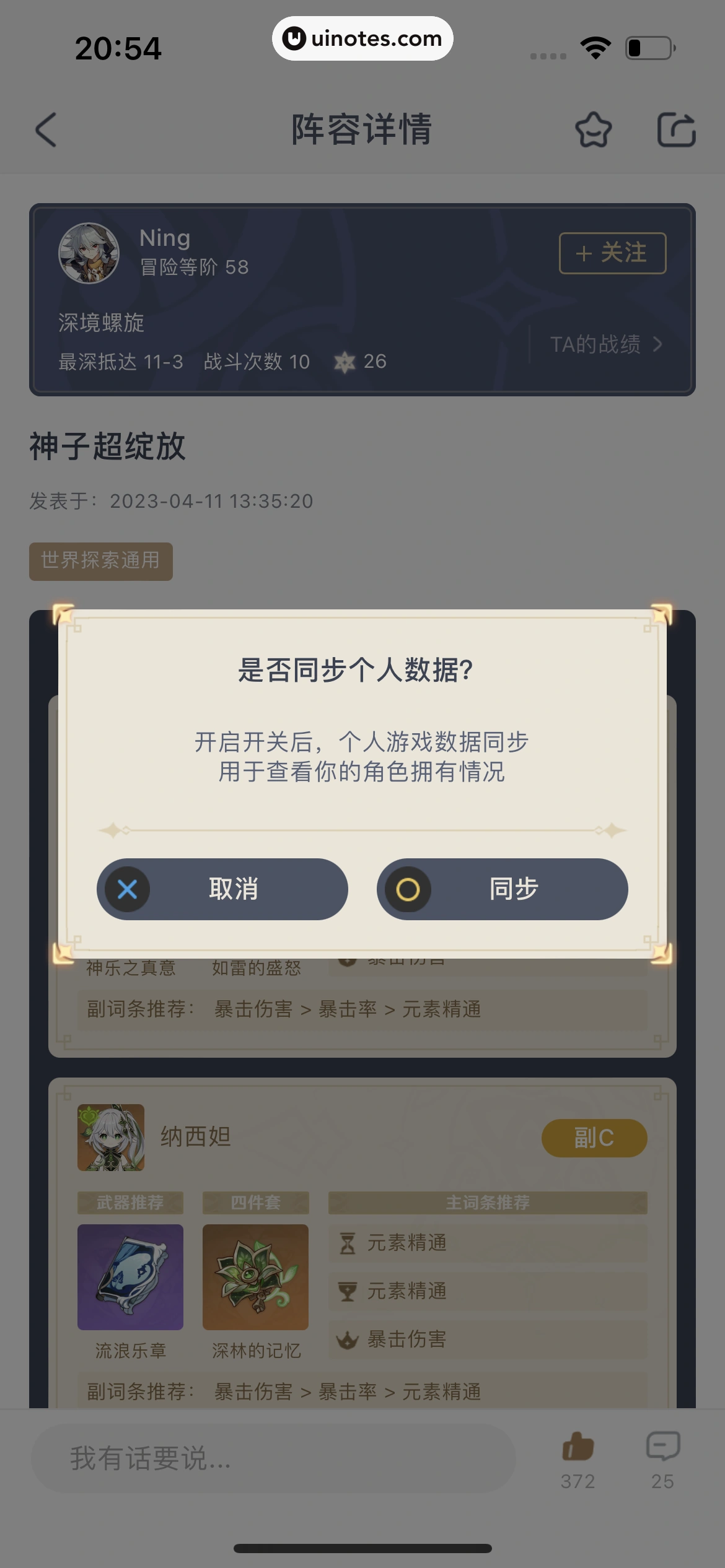Tap the circle icon inside the 同步 button
Screen dimensions: 725x1568
407,889
